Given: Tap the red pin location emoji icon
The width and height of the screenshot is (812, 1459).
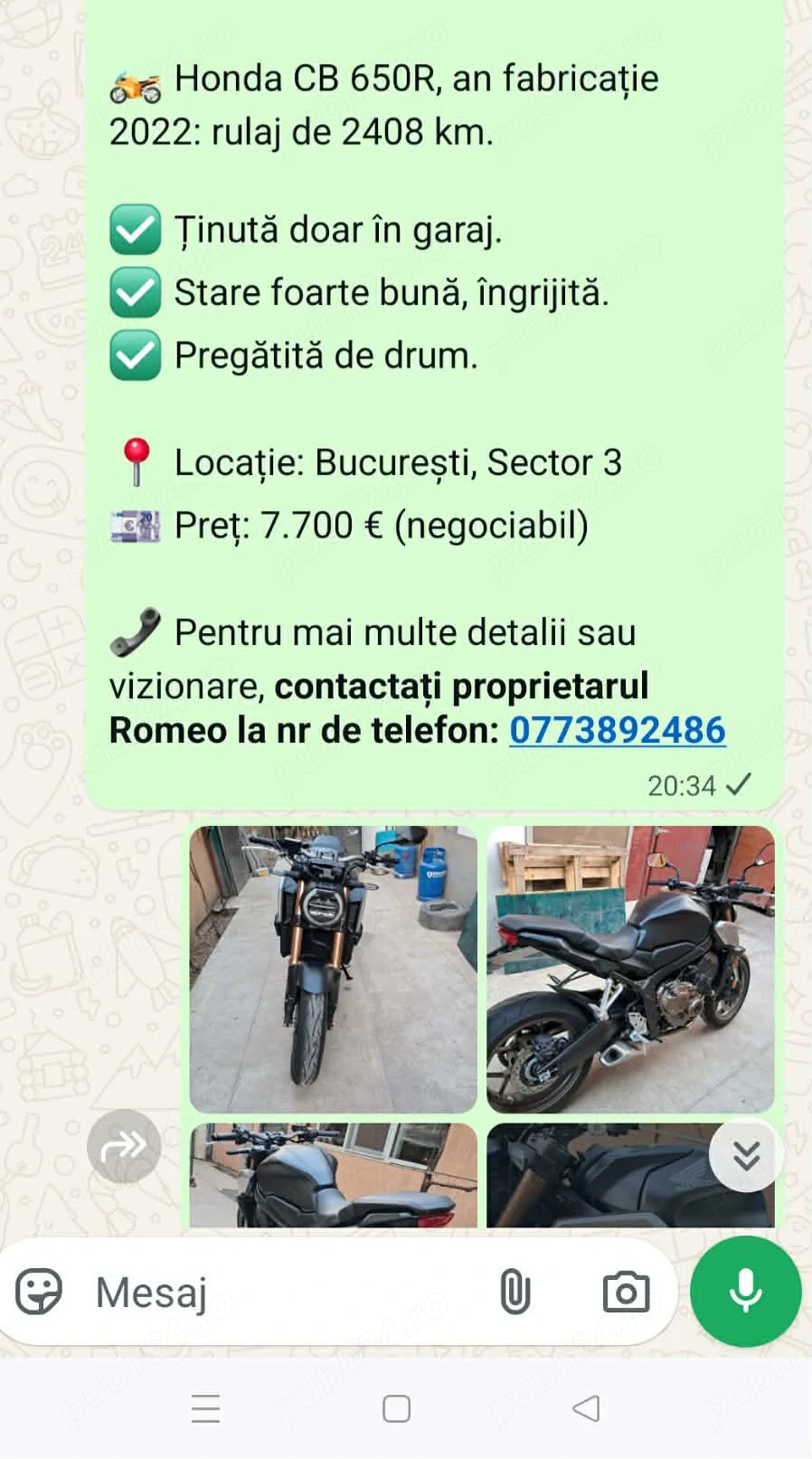Looking at the screenshot, I should pos(136,461).
